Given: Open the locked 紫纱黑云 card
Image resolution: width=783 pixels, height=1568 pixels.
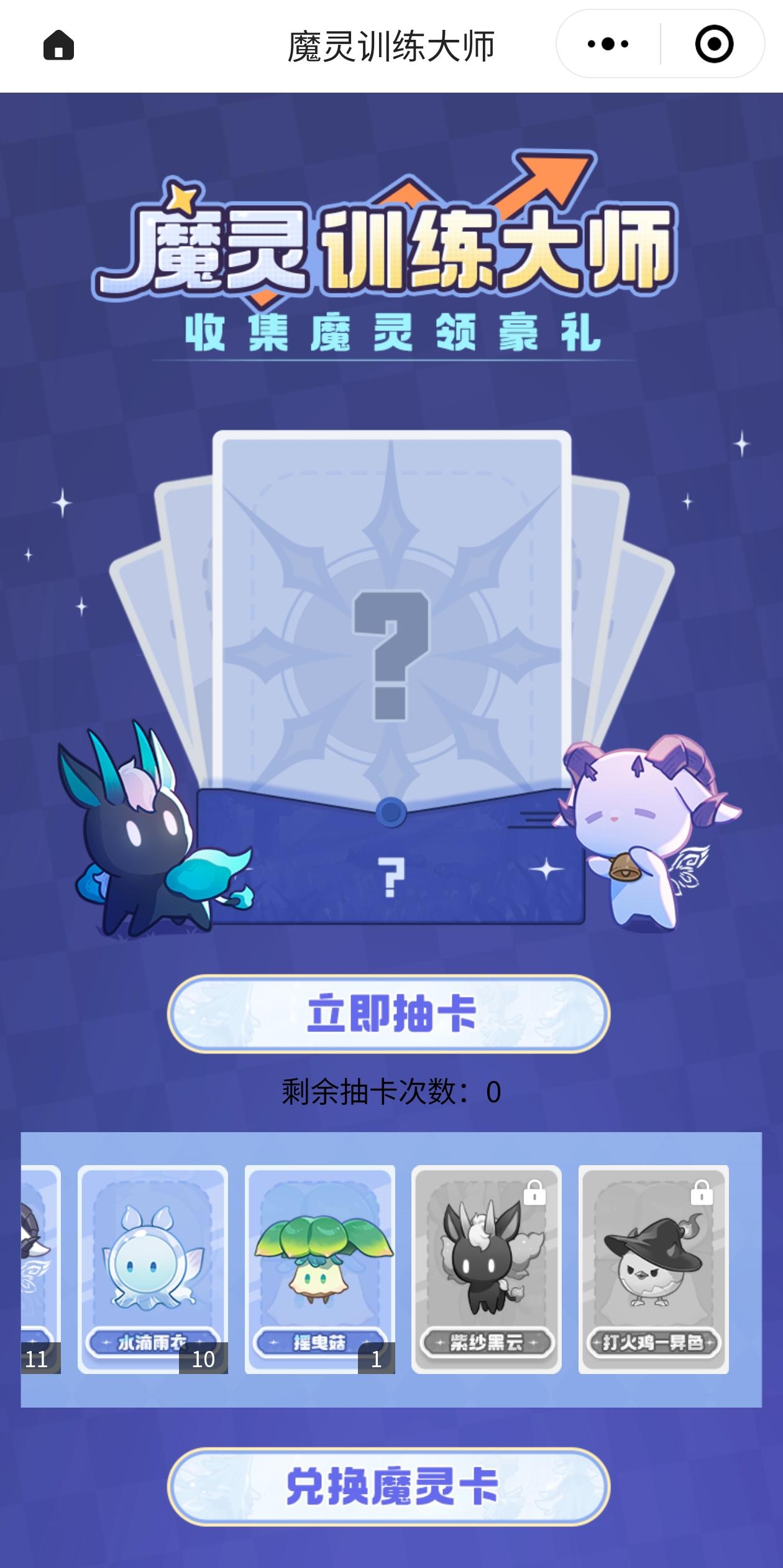Looking at the screenshot, I should tap(487, 1269).
